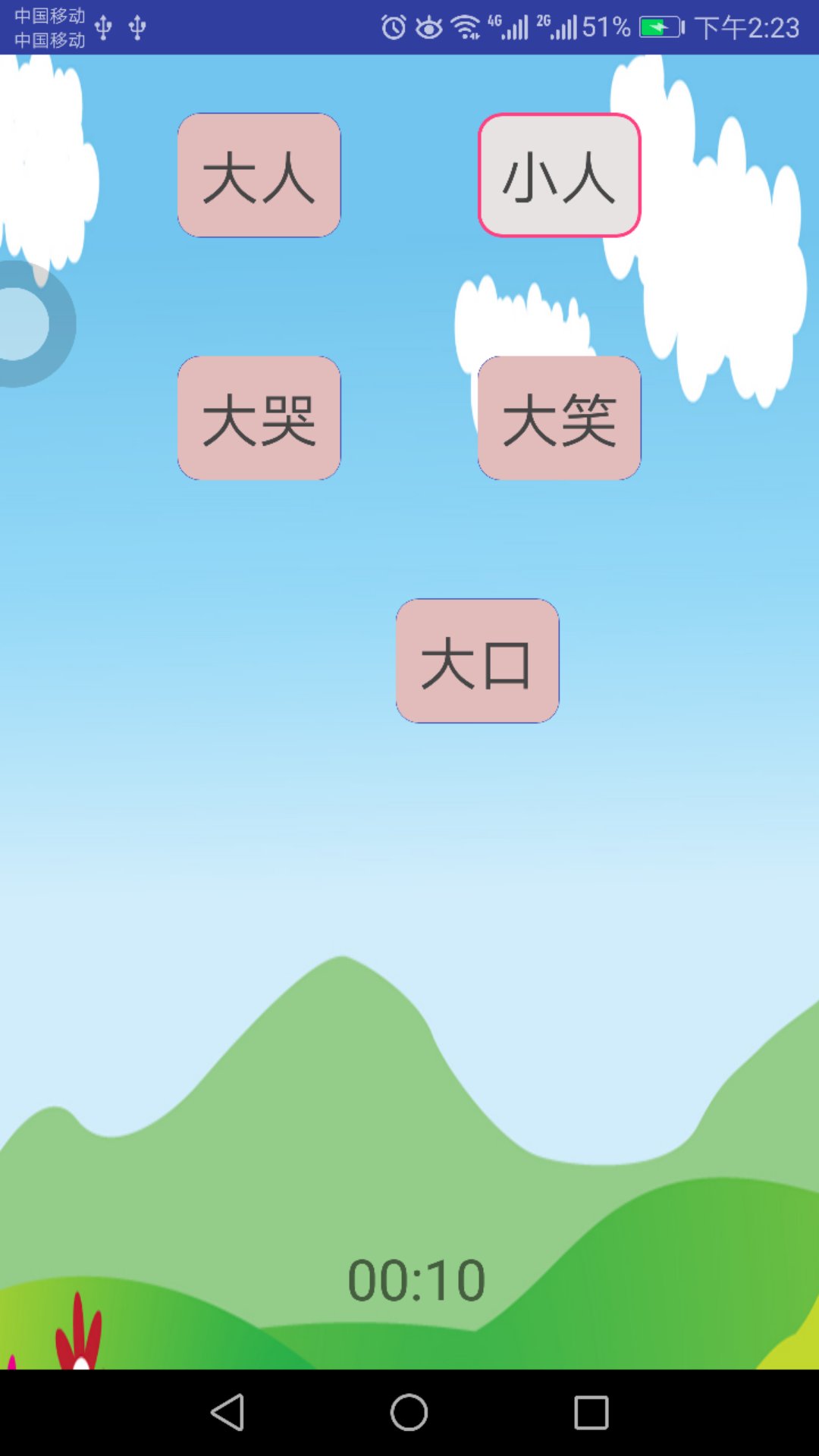Select the highlighted 小人 card
Image resolution: width=819 pixels, height=1456 pixels.
pyautogui.click(x=559, y=175)
